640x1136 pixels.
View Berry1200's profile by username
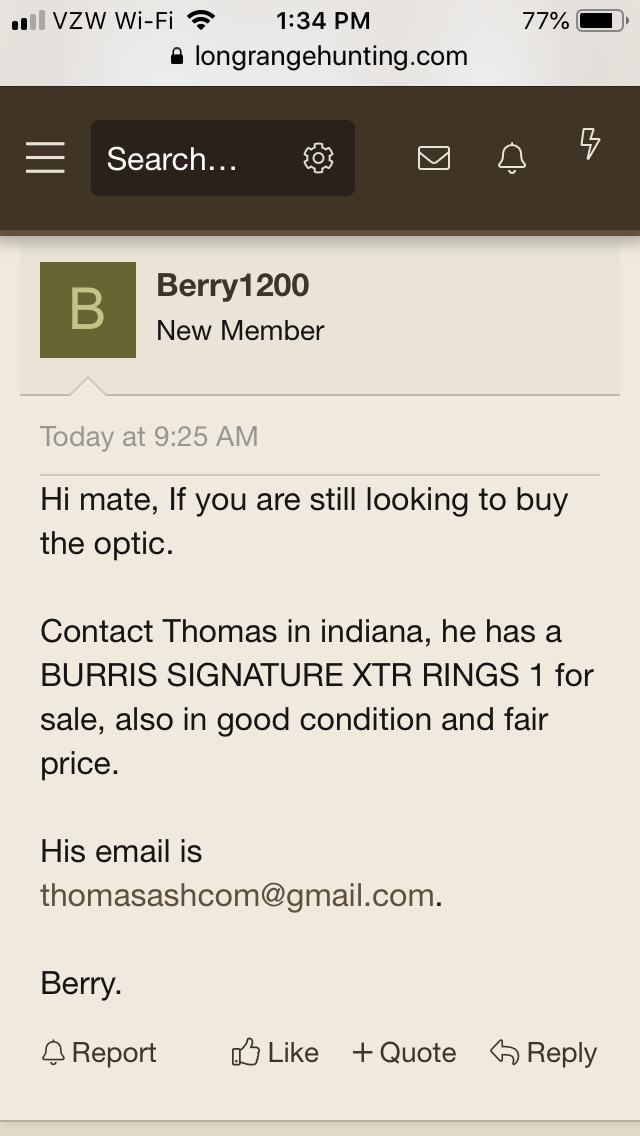pos(233,285)
